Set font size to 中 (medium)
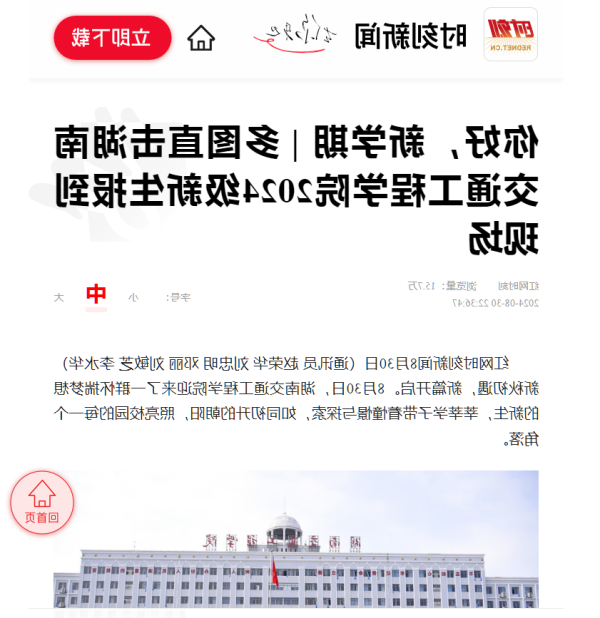The image size is (600, 618). coord(96,295)
